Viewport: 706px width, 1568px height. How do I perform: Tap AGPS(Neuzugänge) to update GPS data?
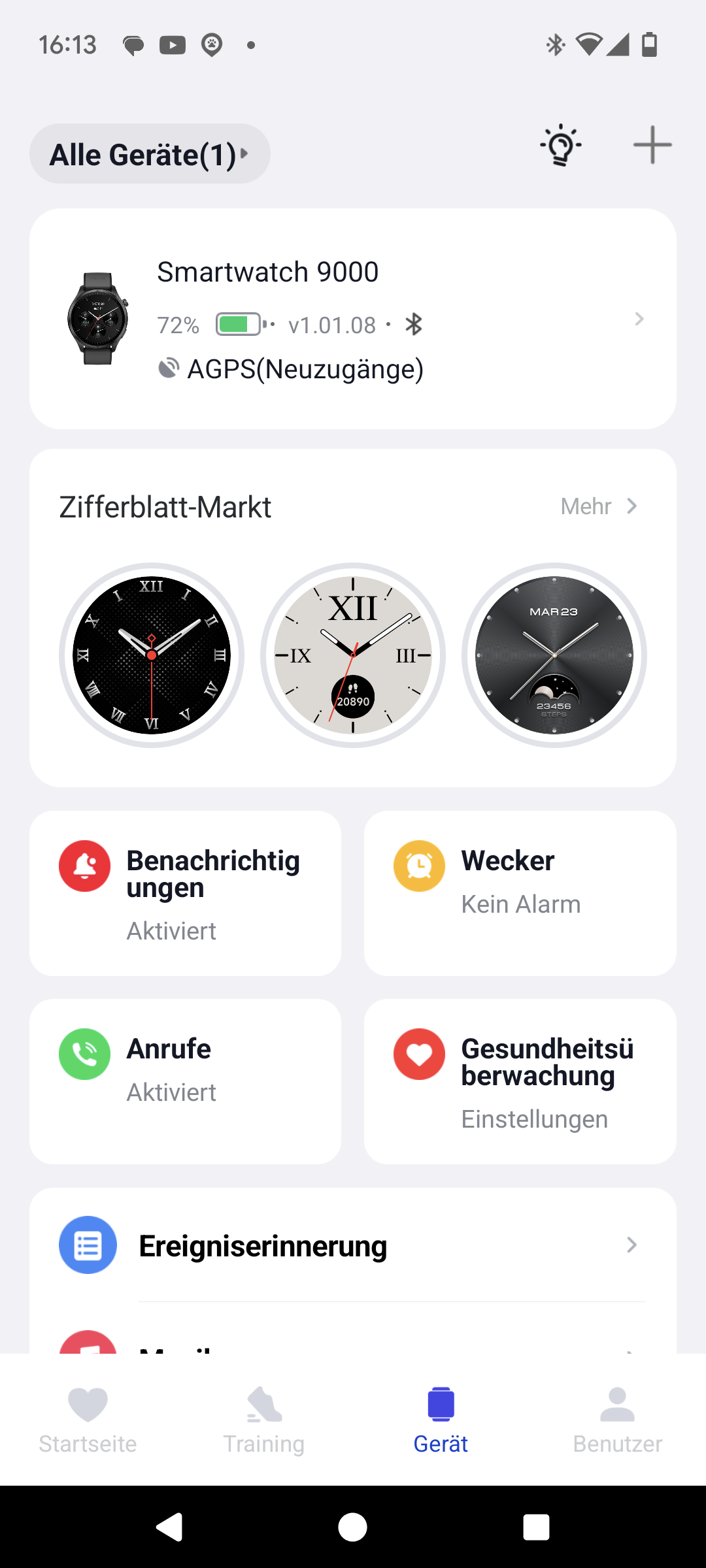click(x=305, y=368)
